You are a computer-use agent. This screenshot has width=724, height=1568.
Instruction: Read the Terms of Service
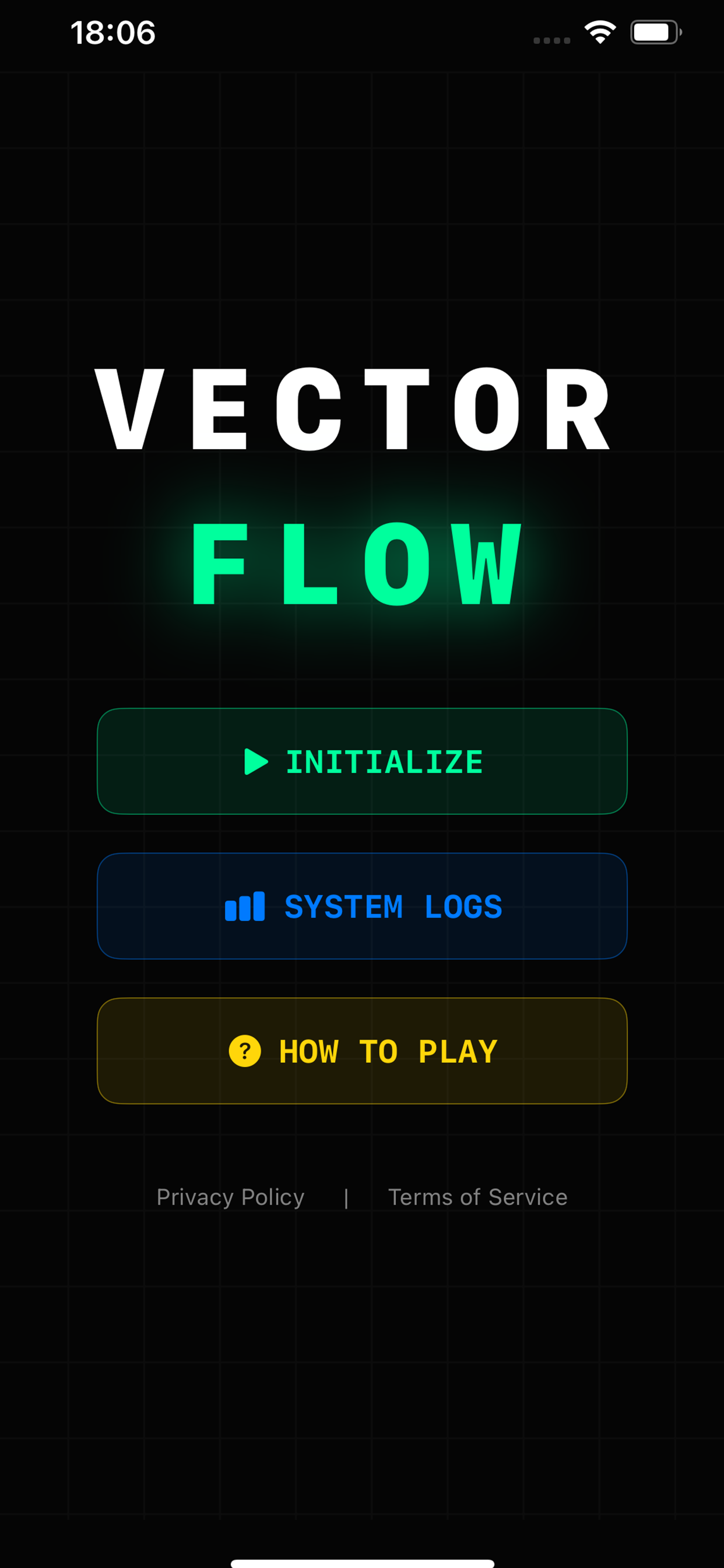pyautogui.click(x=477, y=1196)
